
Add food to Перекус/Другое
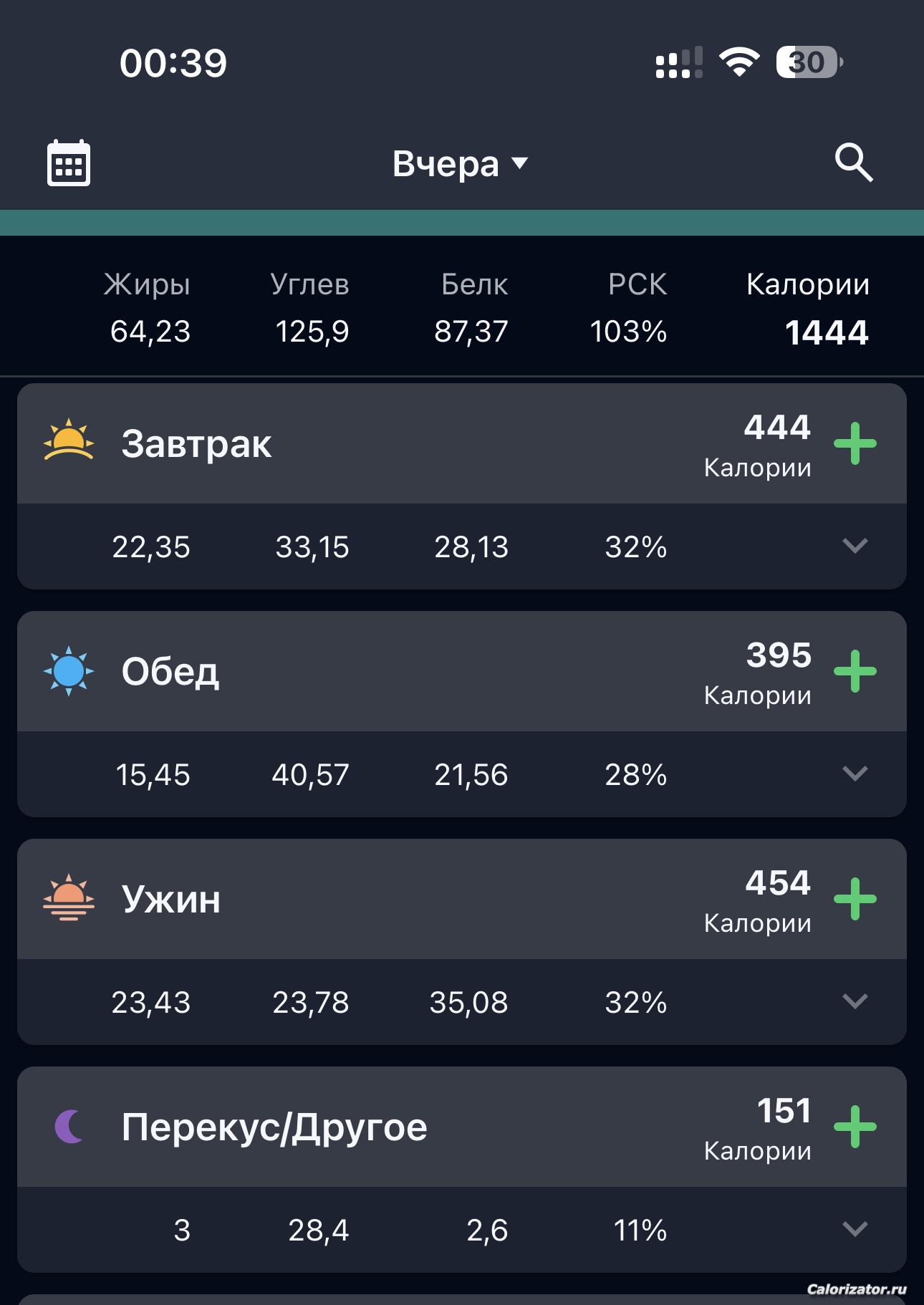coord(855,1127)
